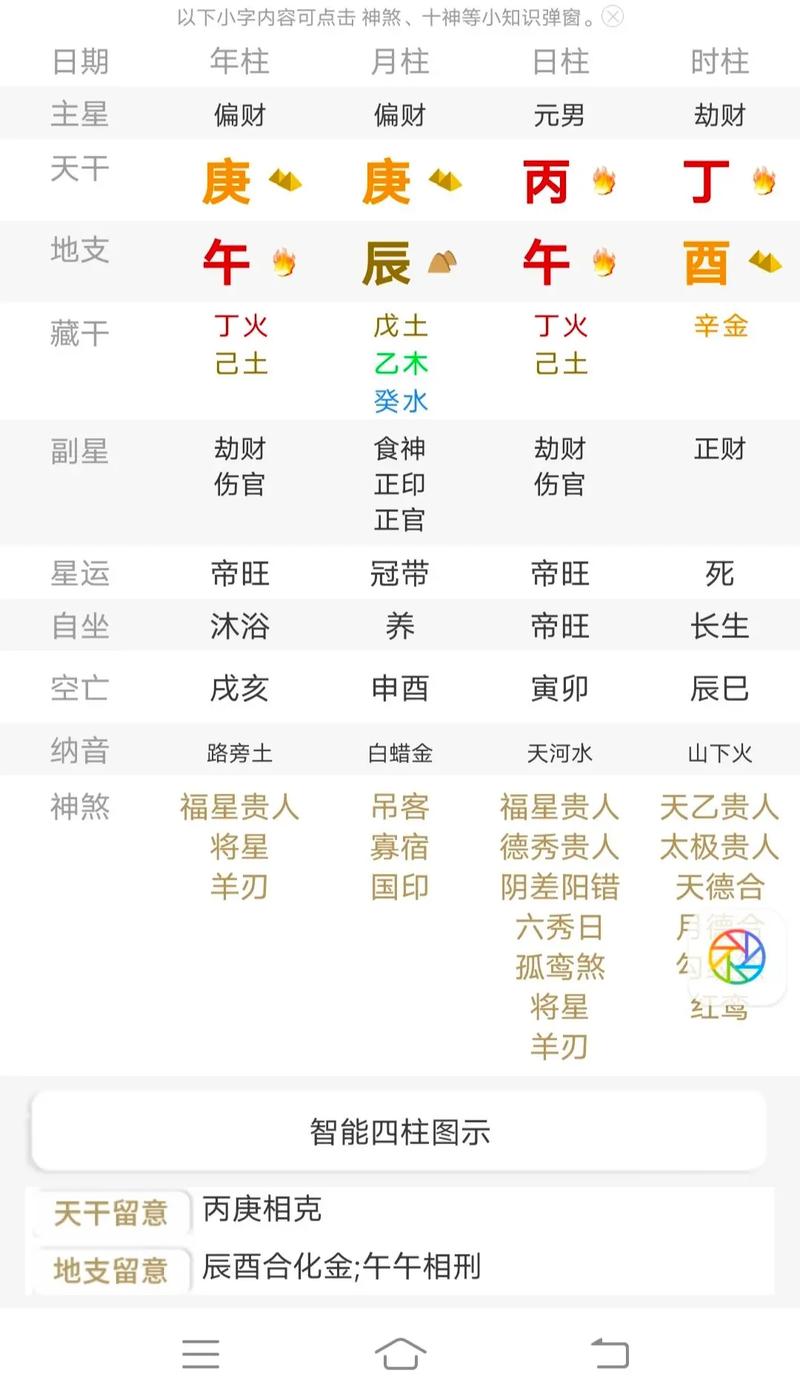Viewport: 800px width, 1399px height.
Task: Show details for 阴差阳错
Action: point(559,887)
